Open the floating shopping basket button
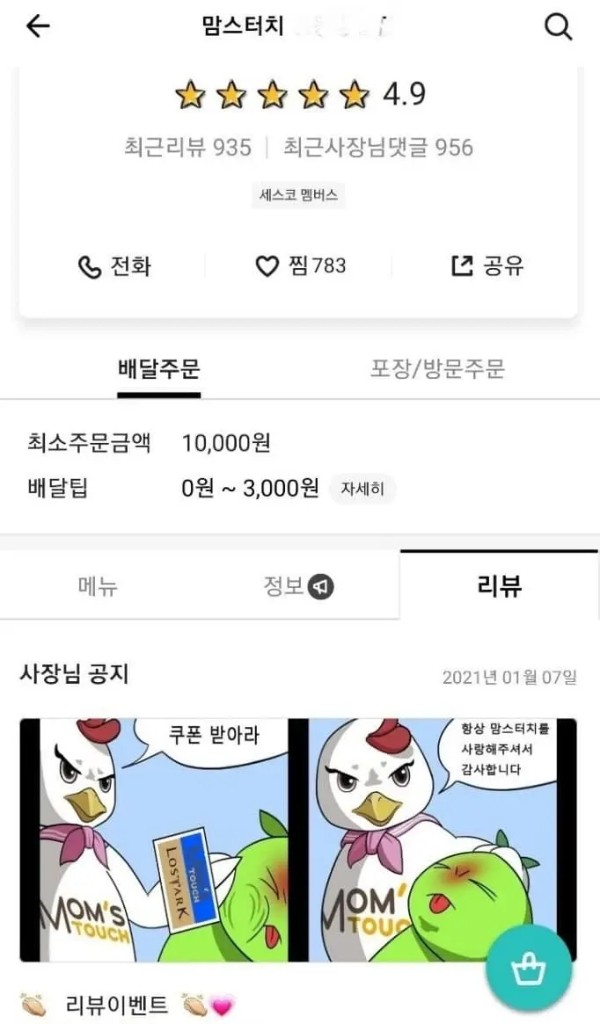Viewport: 600px width, 1024px height. tap(528, 969)
